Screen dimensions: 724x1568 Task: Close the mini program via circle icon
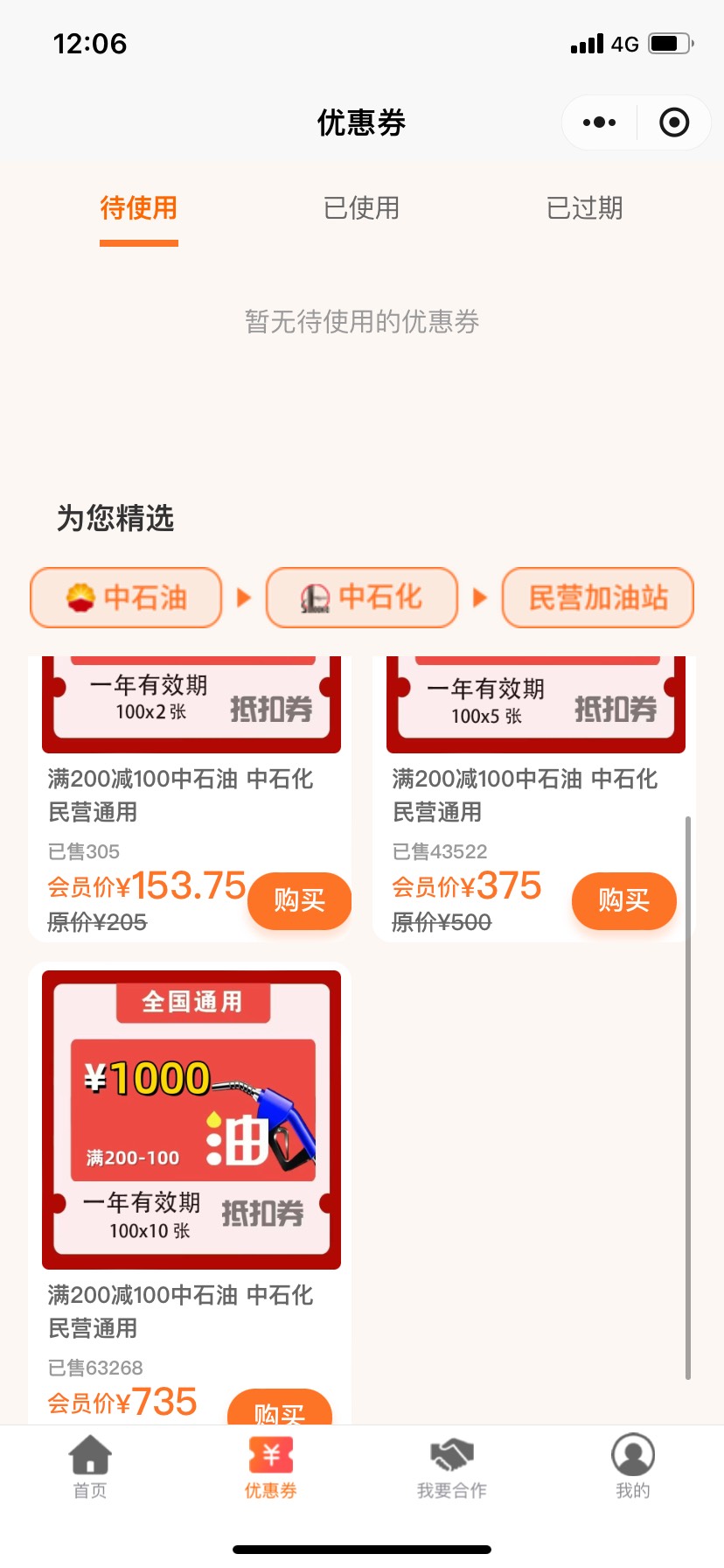tap(673, 122)
